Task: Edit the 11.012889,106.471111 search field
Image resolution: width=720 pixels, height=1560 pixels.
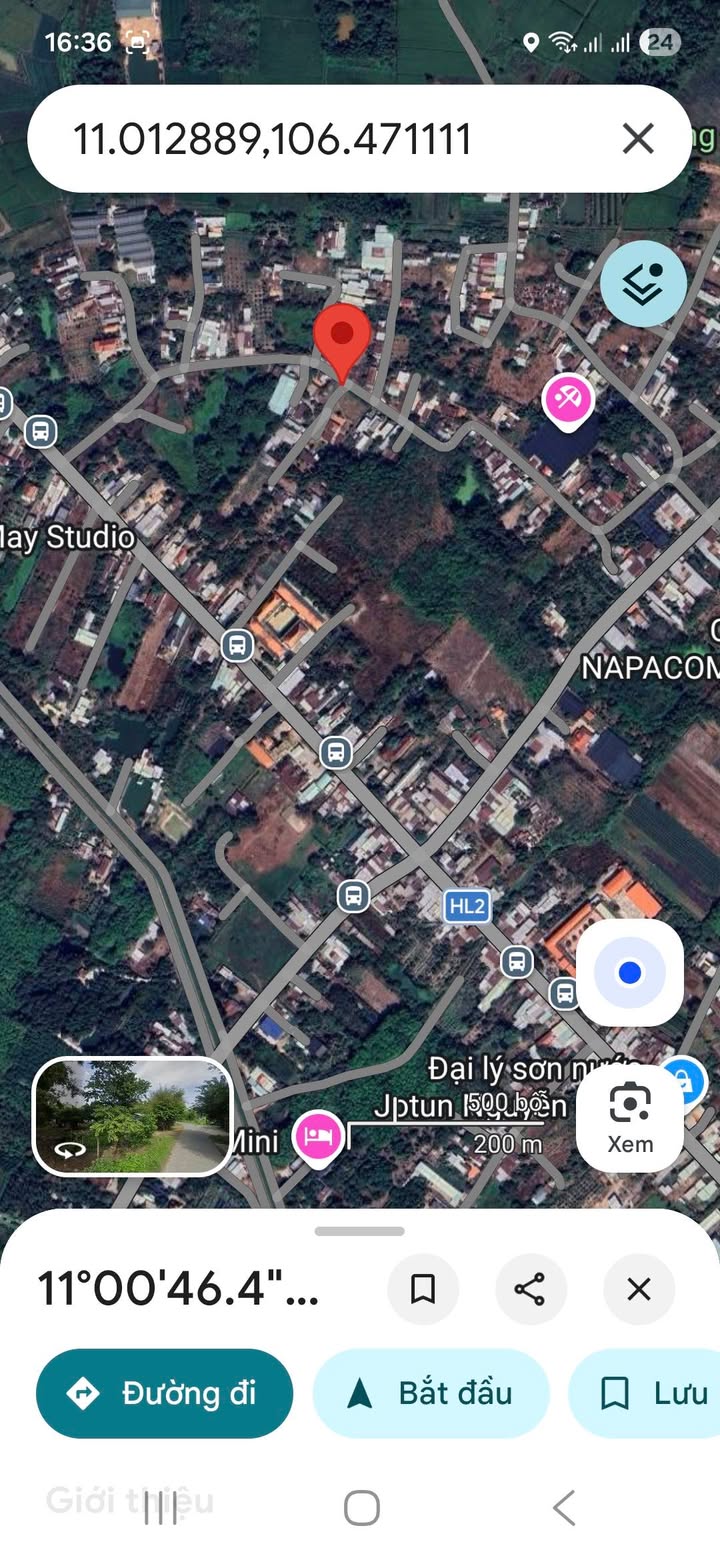Action: pyautogui.click(x=300, y=138)
